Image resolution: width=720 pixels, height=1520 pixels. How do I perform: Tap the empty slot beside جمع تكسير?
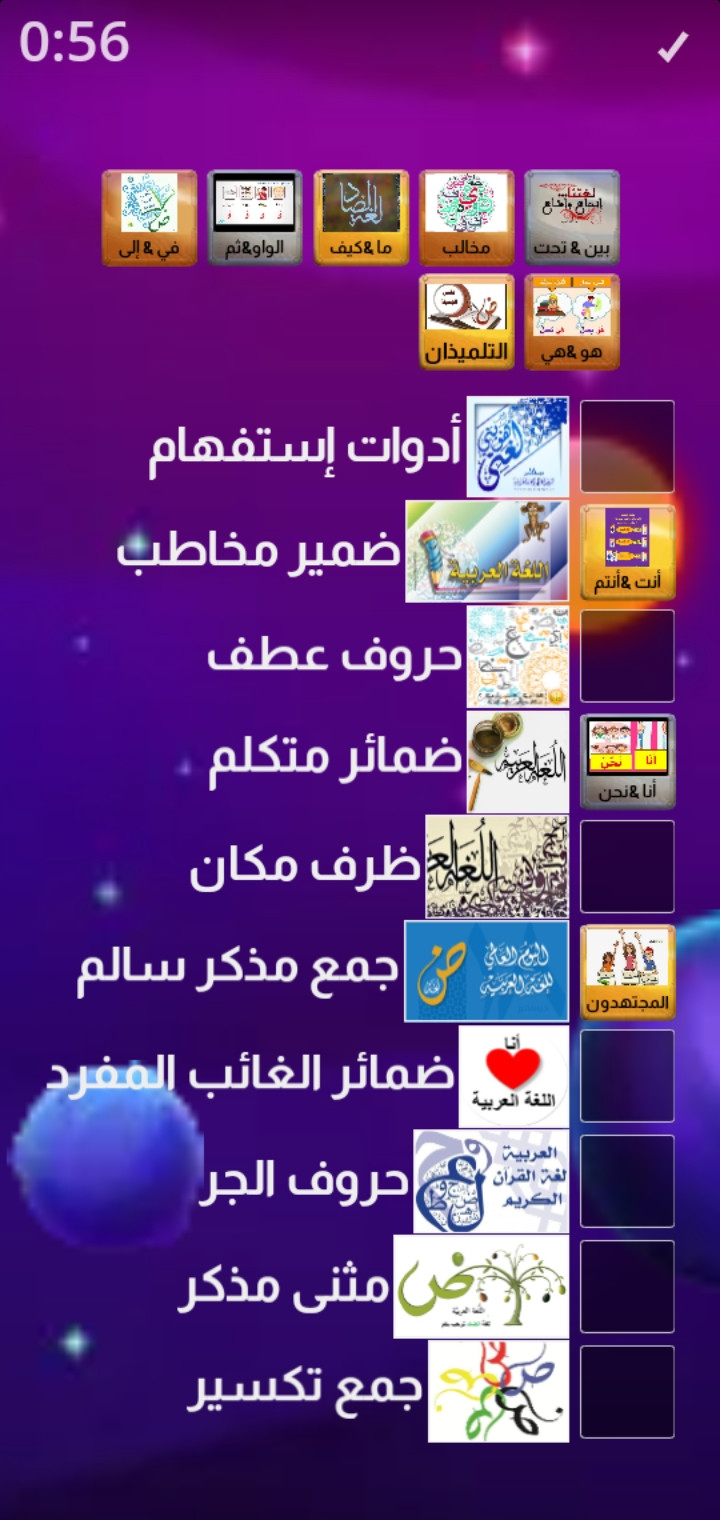point(628,1392)
